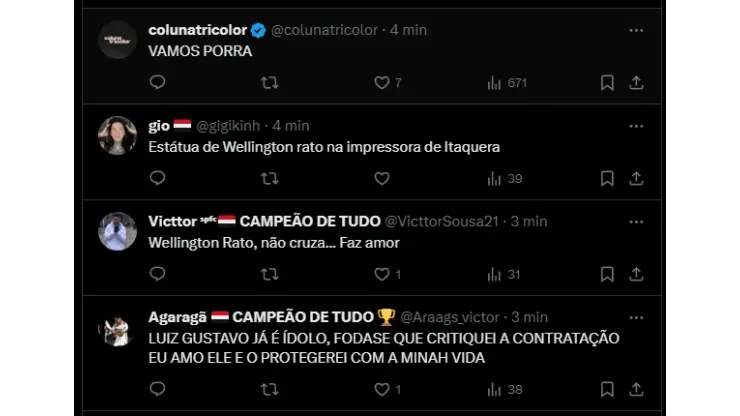
Task: Like Victtor's post "Wellington Rato, não cruza"
Action: 381,273
